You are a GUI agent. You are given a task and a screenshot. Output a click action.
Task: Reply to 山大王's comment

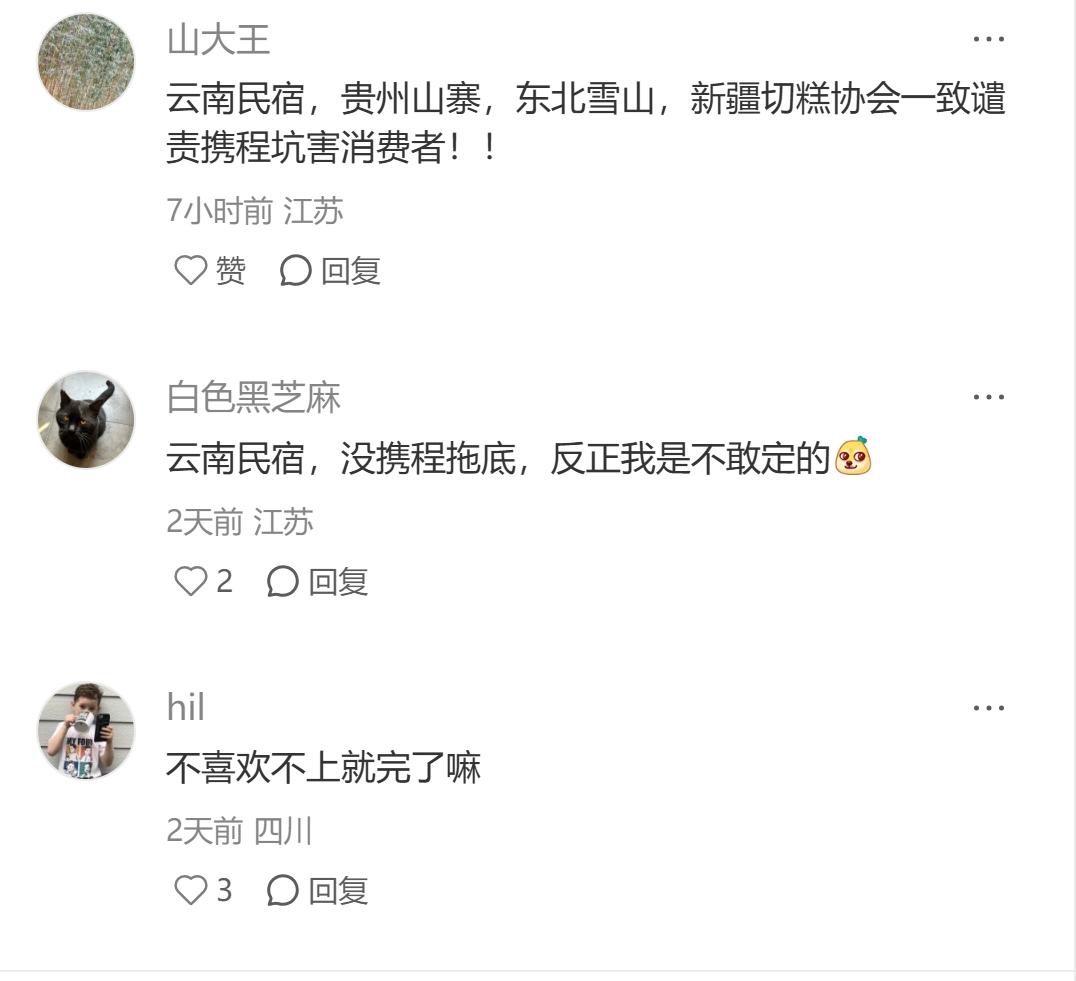[x=330, y=270]
